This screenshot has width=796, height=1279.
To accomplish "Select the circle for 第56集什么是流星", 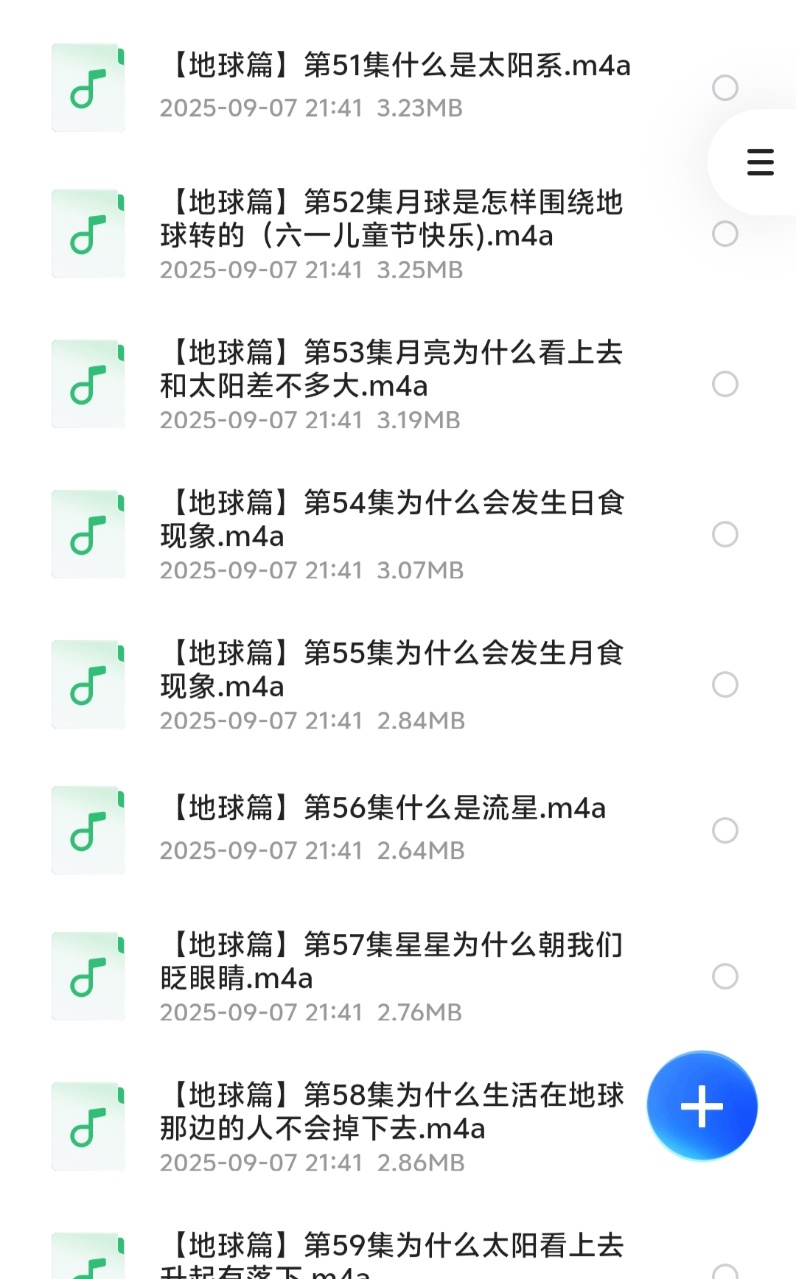I will (725, 830).
